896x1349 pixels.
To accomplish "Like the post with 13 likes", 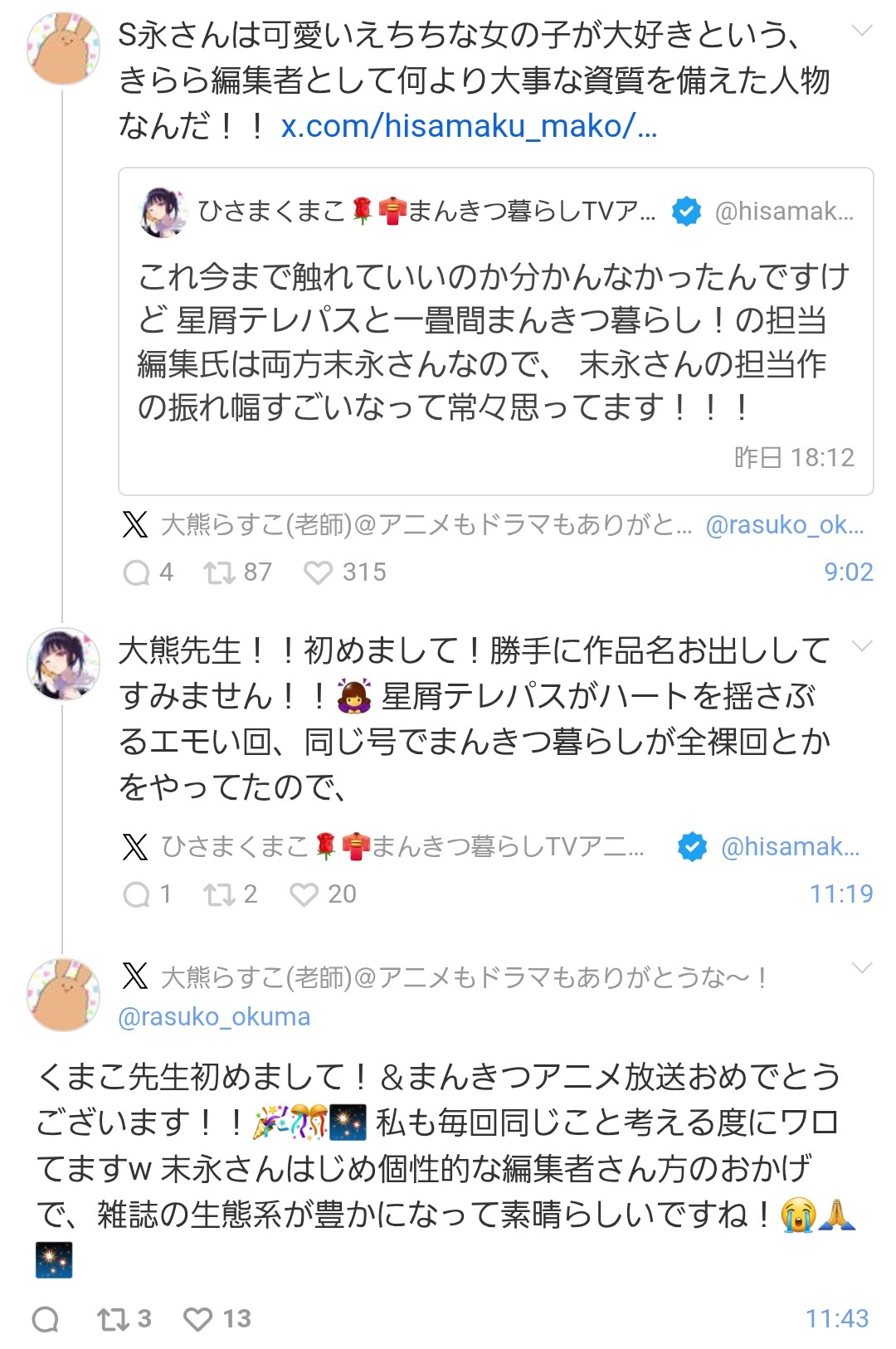I will click(198, 1319).
